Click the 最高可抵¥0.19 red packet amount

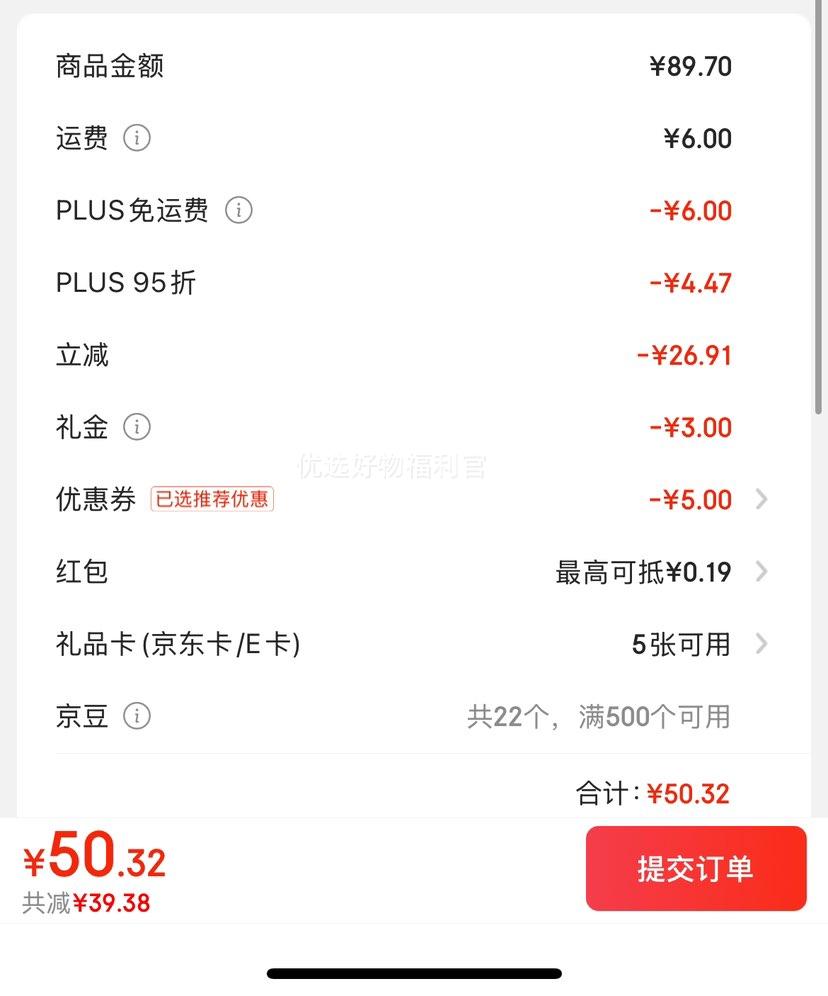(x=641, y=571)
